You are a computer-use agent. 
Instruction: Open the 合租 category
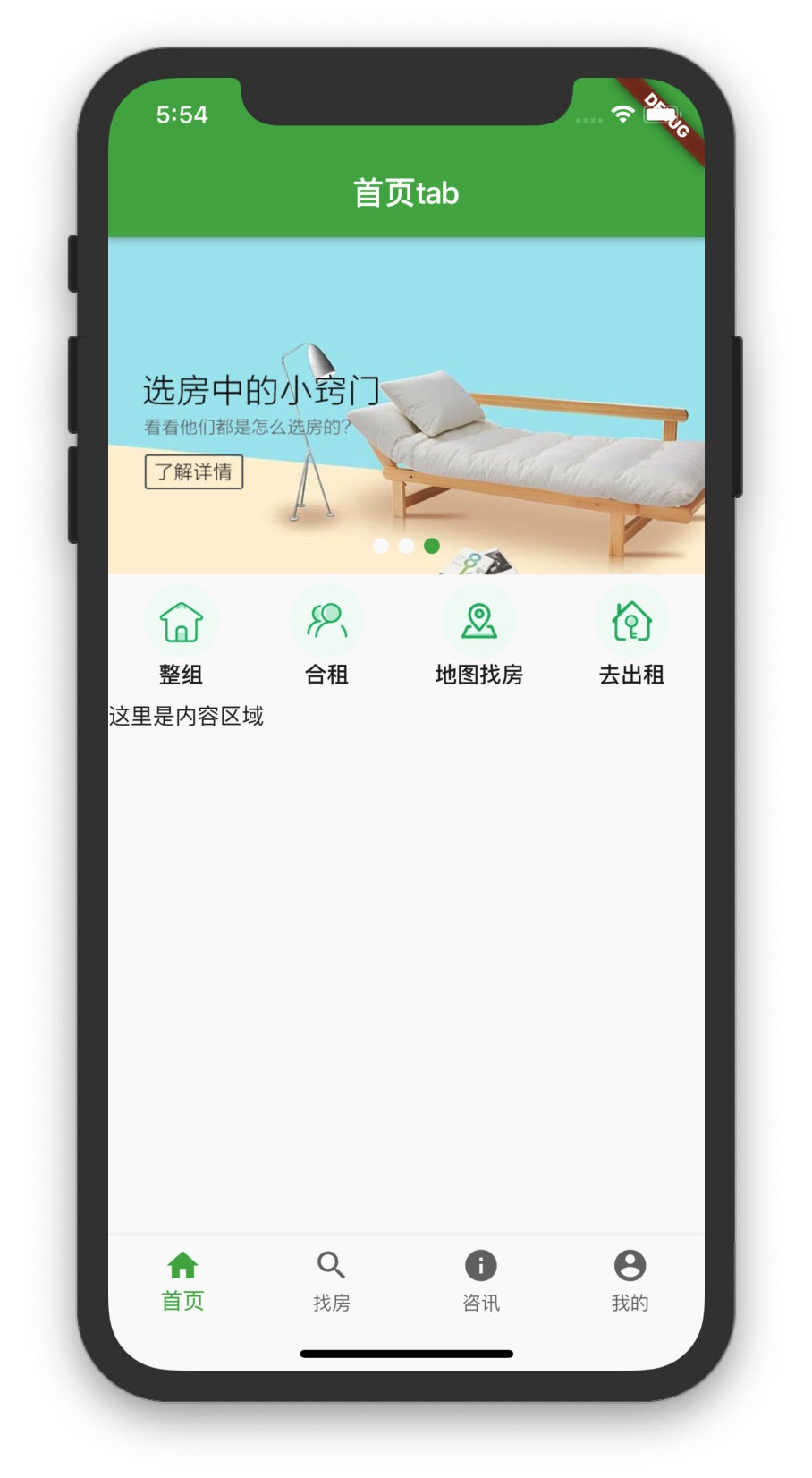[327, 635]
